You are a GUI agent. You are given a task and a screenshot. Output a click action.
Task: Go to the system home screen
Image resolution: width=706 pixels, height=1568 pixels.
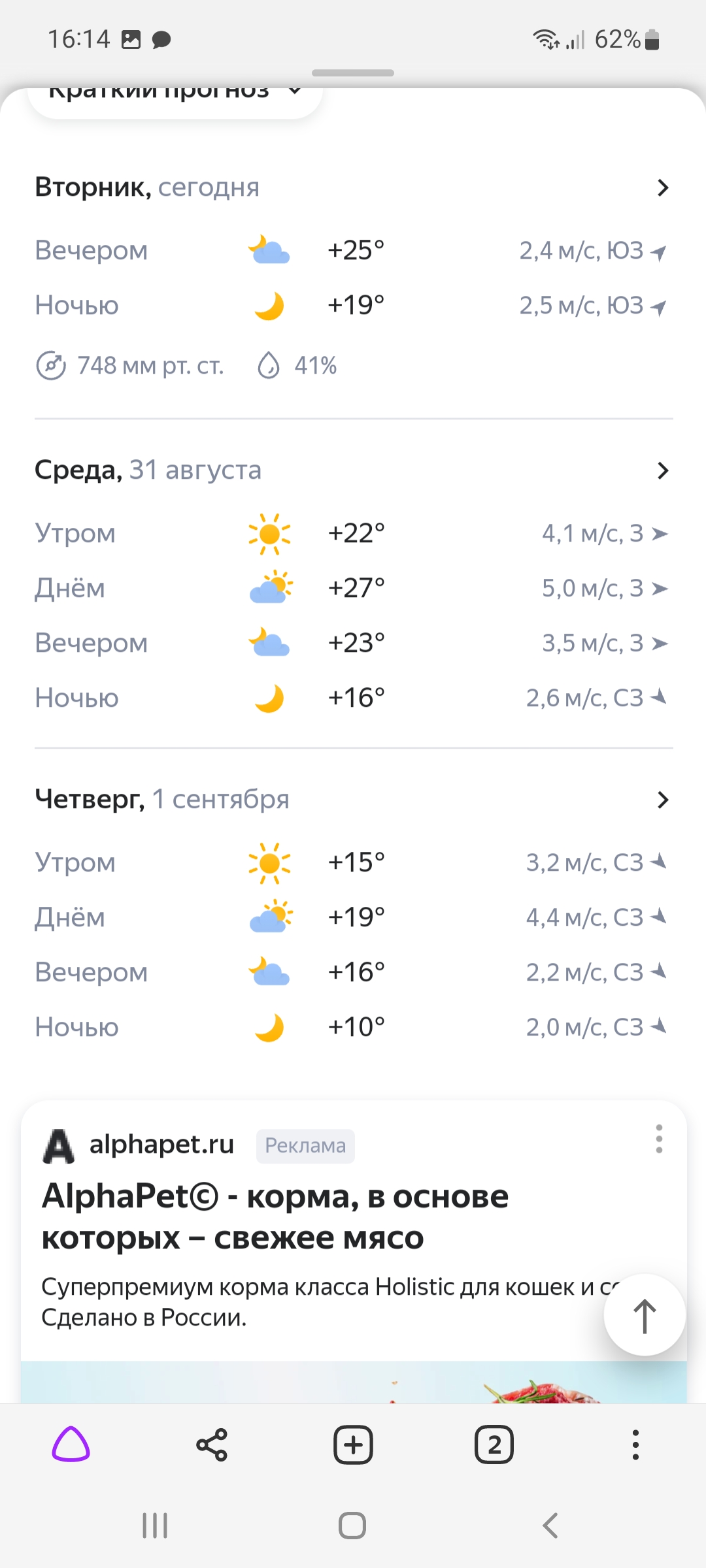coord(352,1526)
